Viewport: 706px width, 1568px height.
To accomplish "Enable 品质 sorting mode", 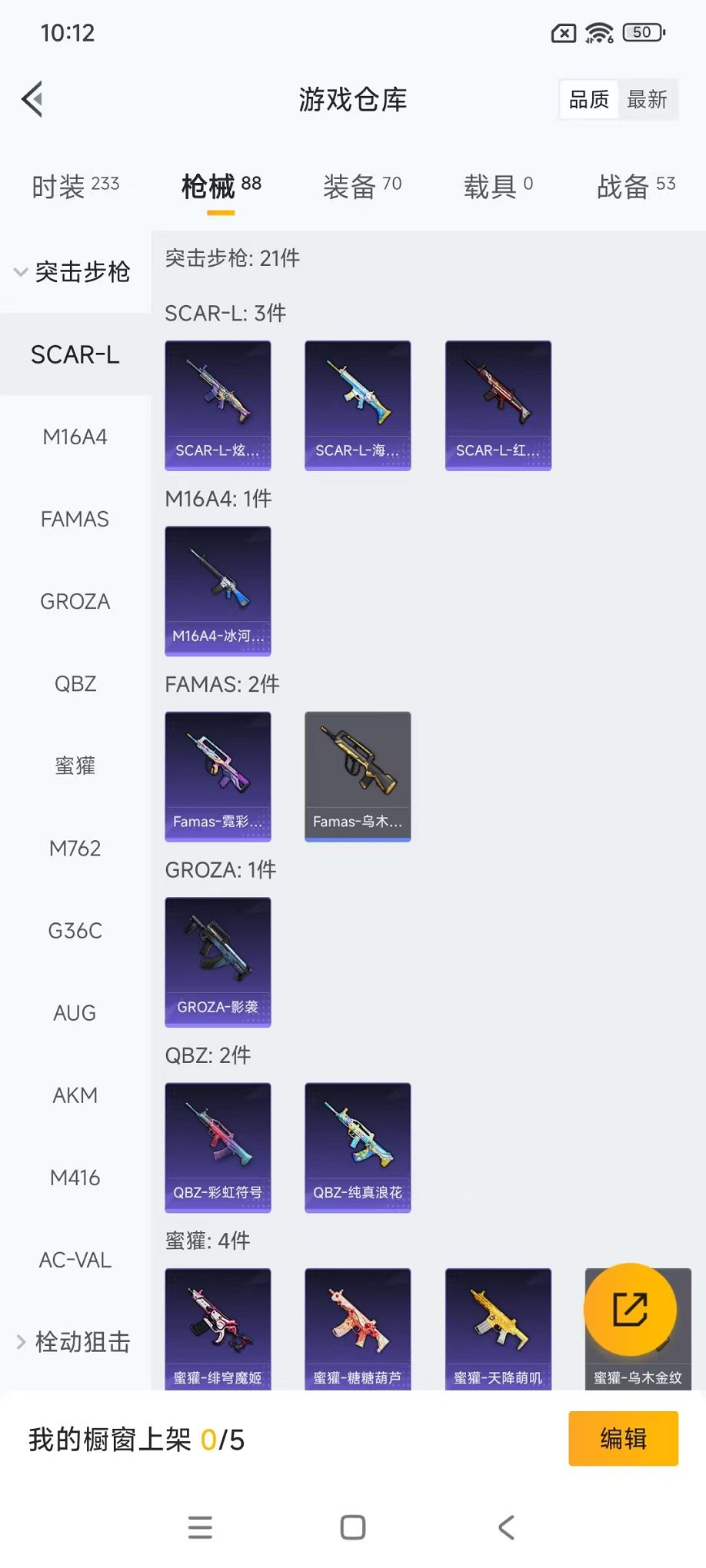I will (587, 98).
